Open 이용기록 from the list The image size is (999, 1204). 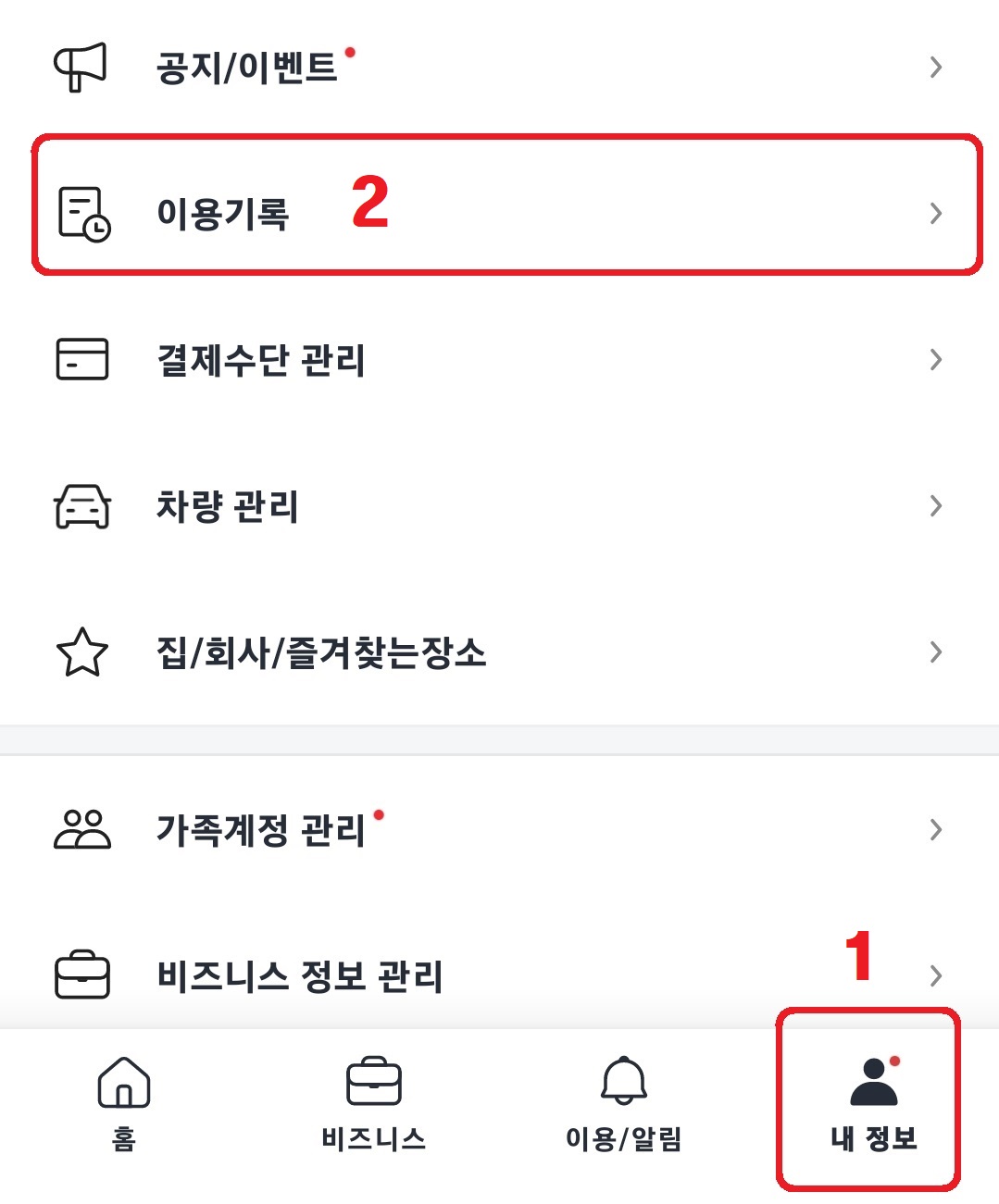[x=222, y=214]
